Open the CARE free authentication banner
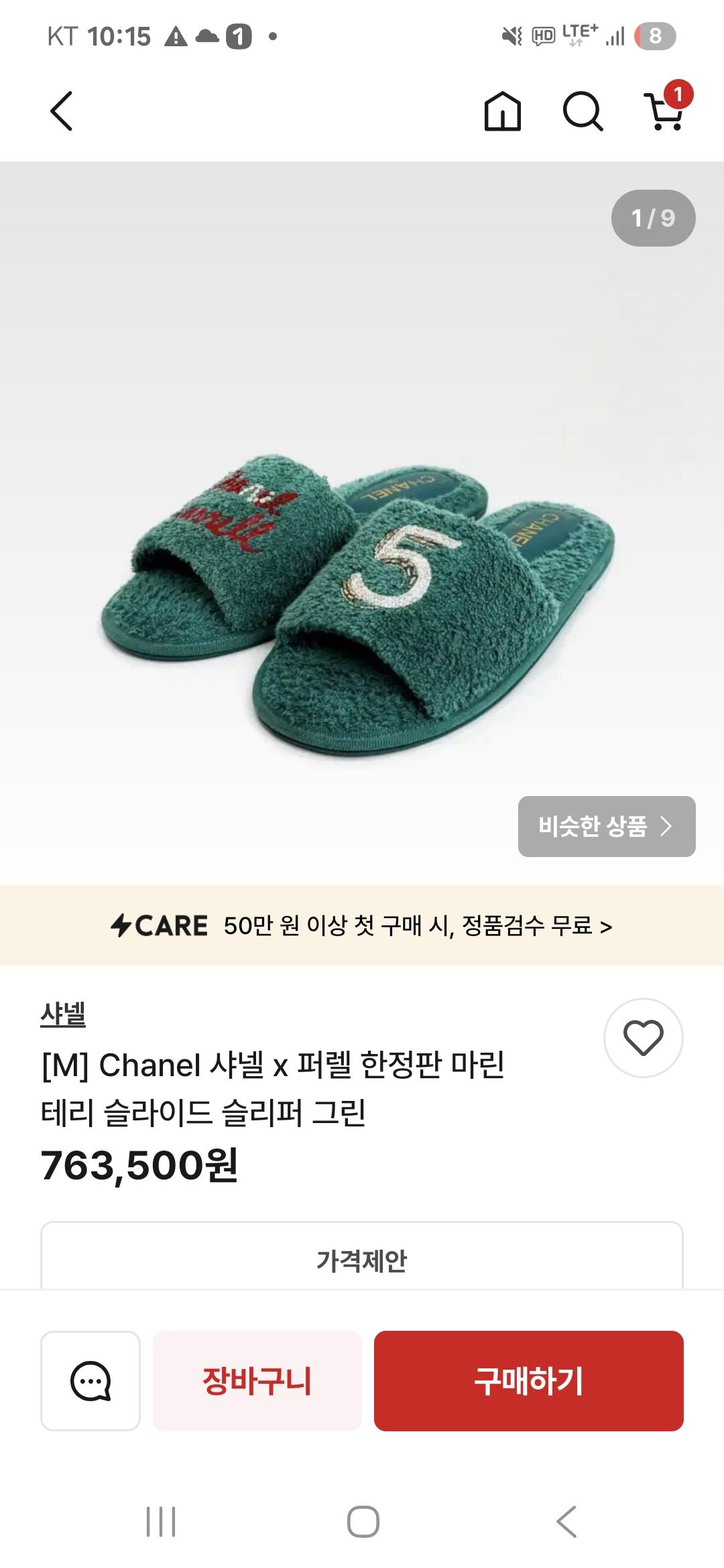The height and width of the screenshot is (1568, 724). (x=362, y=925)
